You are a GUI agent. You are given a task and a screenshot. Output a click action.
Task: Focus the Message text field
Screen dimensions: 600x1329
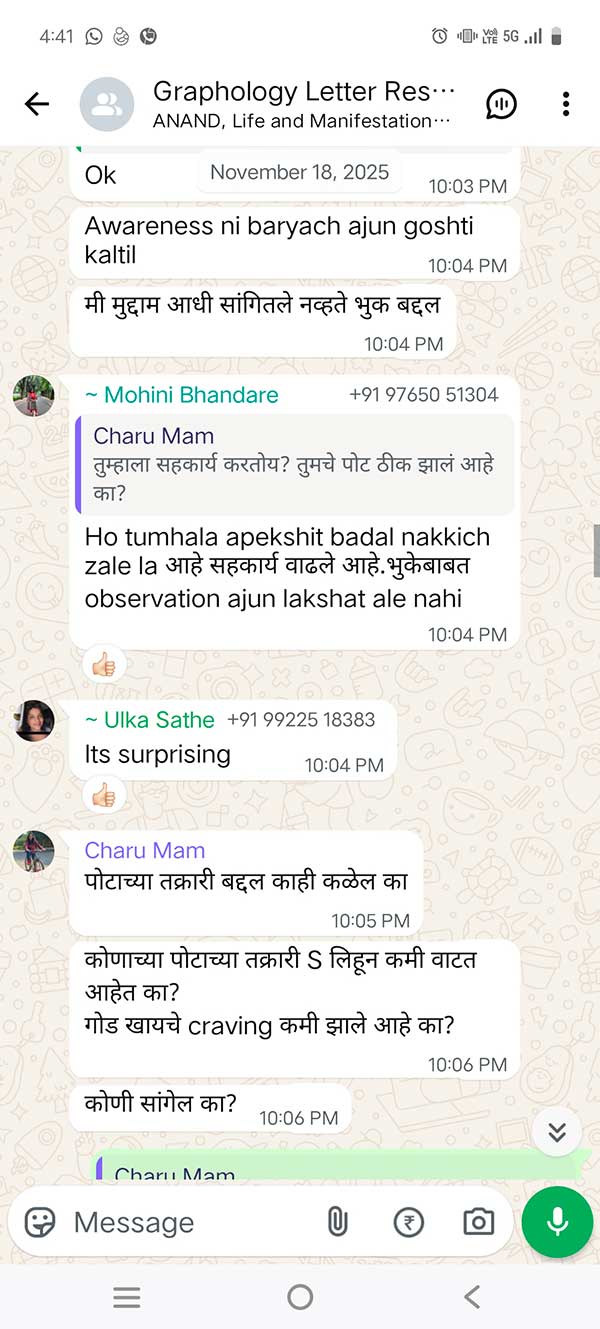[x=190, y=1222]
